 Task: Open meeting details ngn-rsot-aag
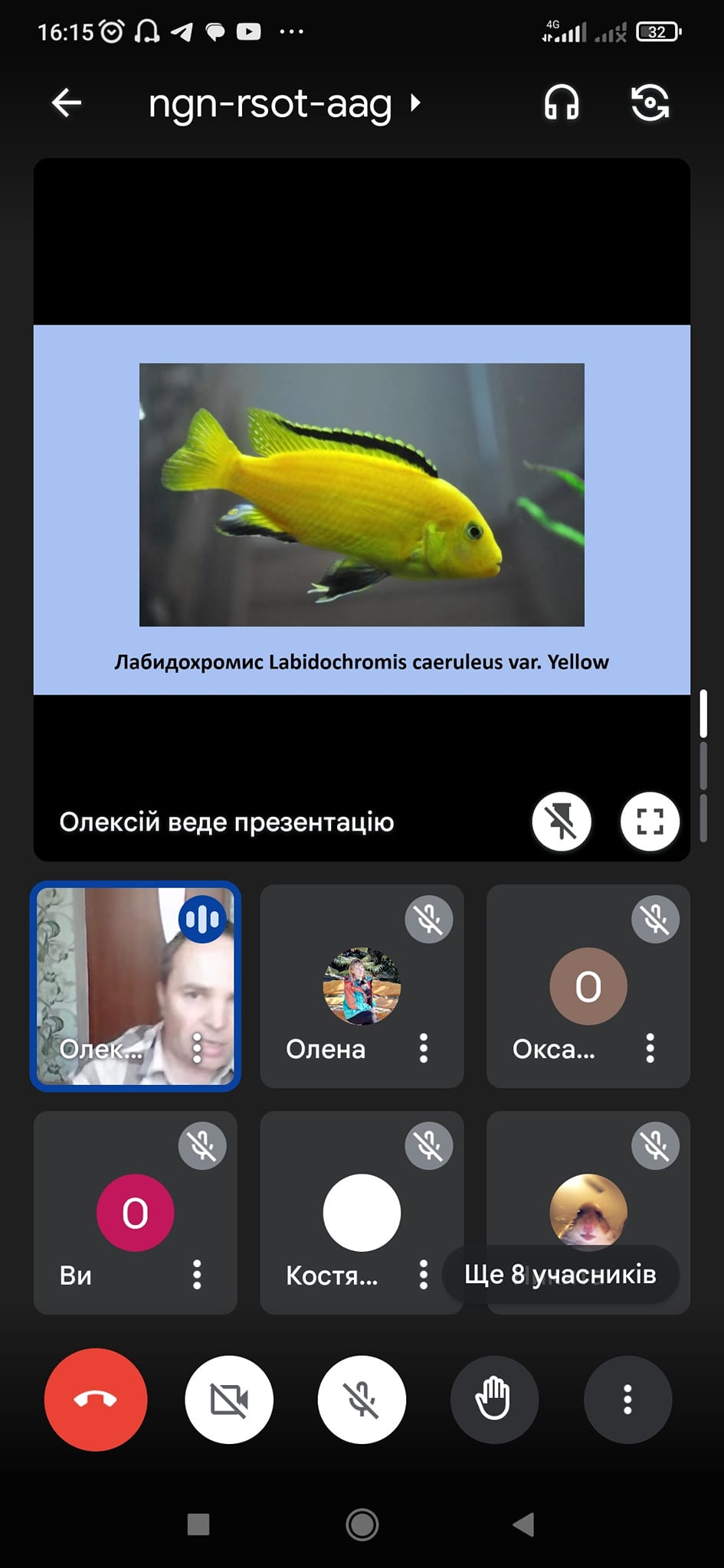click(283, 103)
